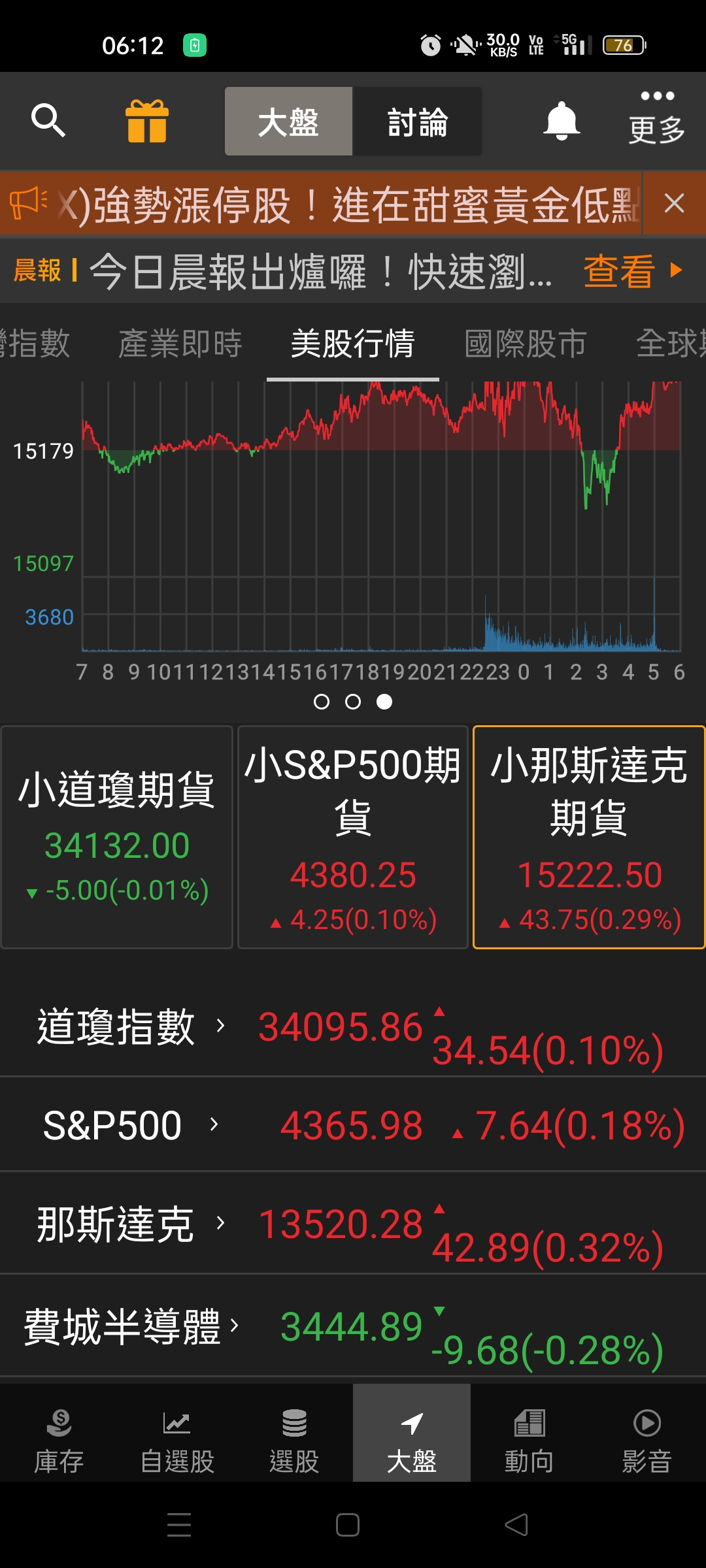
Task: Open the 國際股市 tab
Action: [x=526, y=343]
